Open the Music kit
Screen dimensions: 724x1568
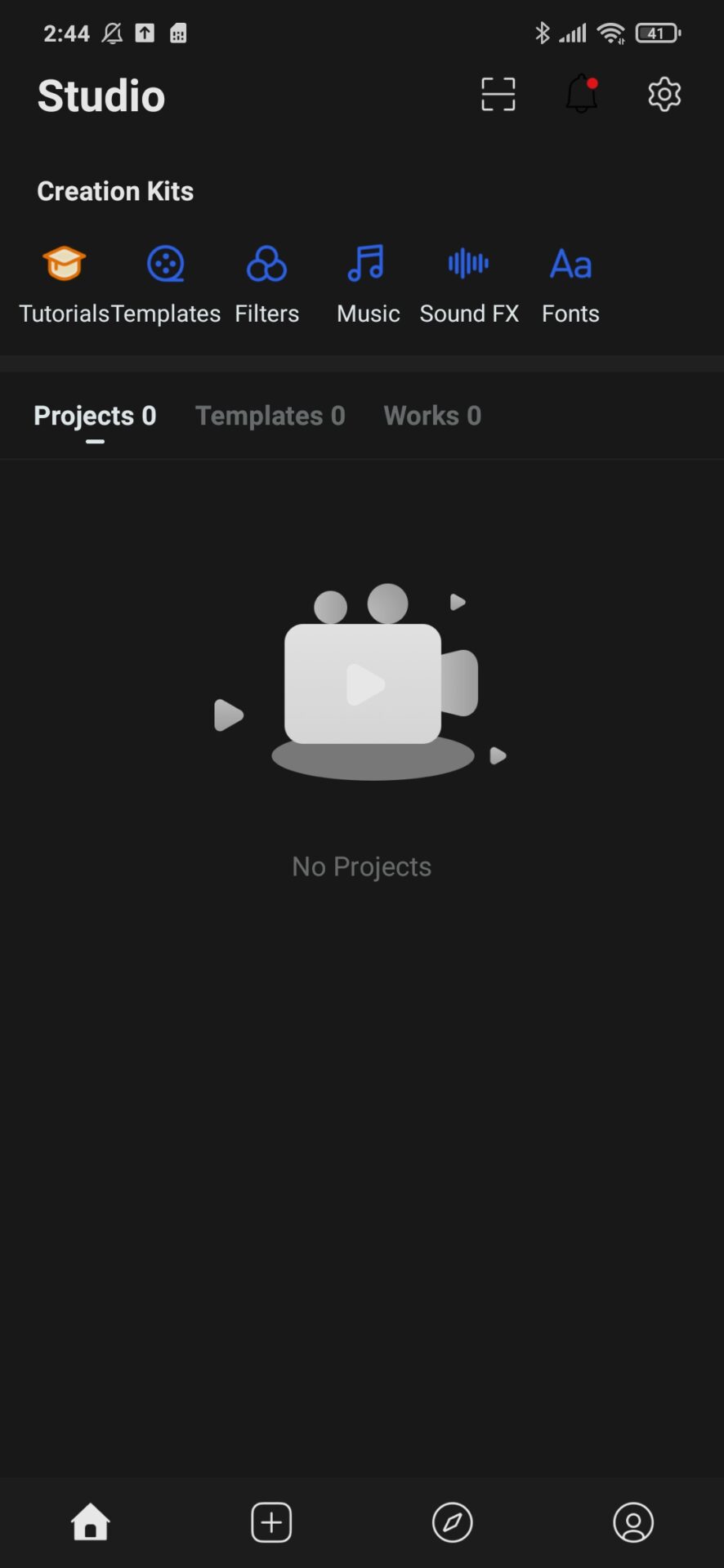coord(368,283)
